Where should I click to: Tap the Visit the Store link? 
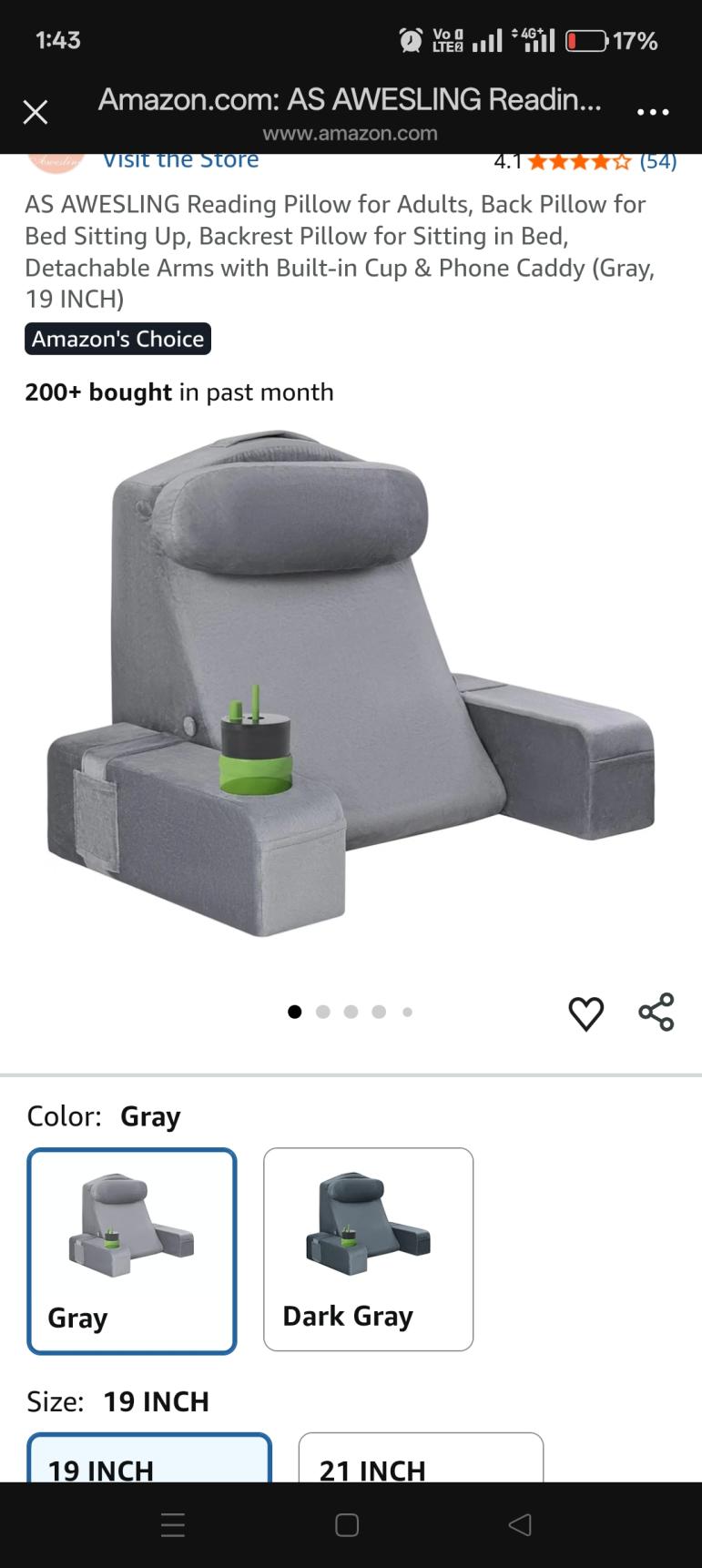[x=180, y=161]
